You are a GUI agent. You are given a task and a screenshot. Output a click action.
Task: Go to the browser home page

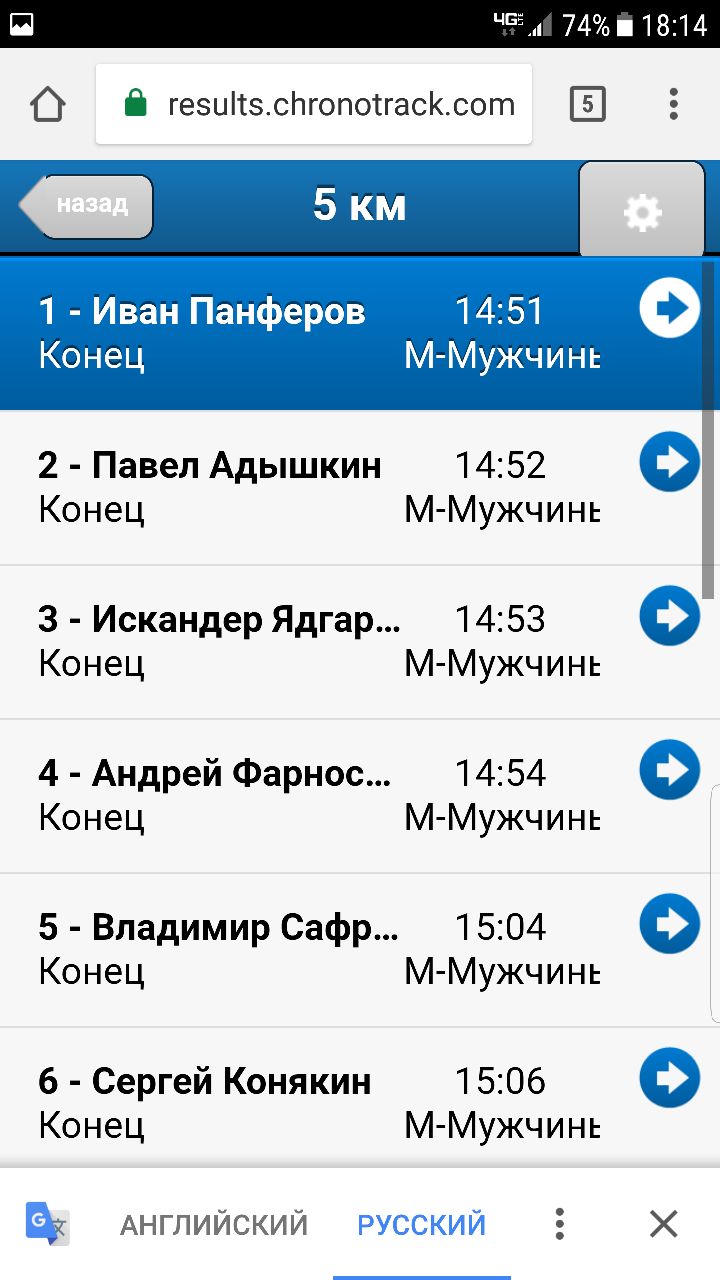coord(48,104)
